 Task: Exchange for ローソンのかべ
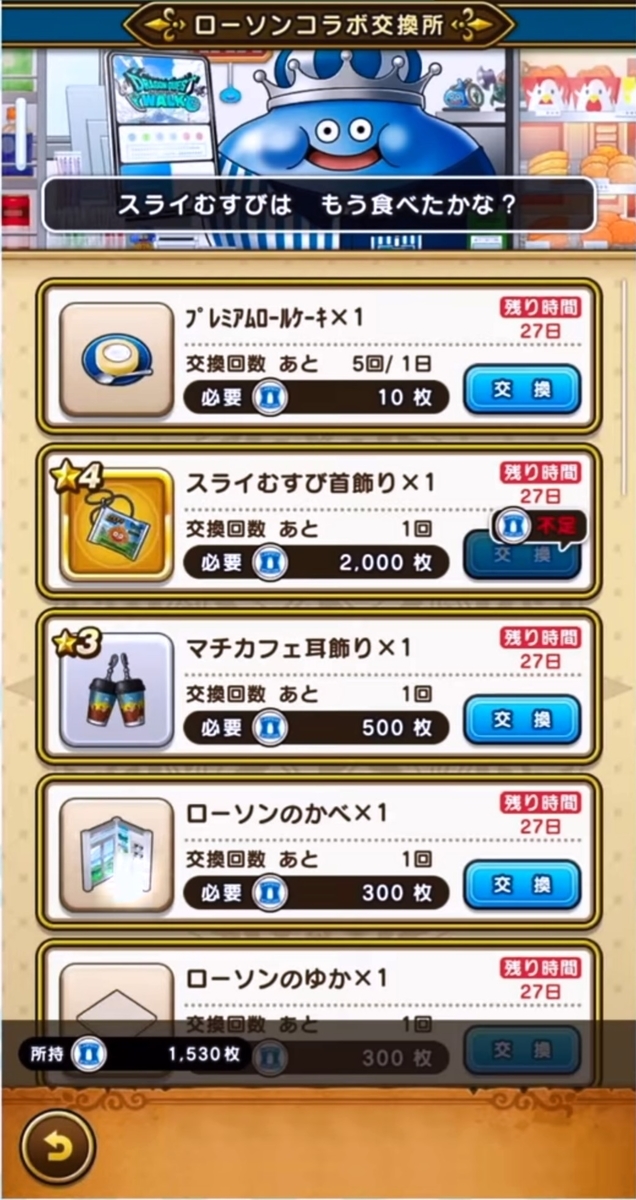click(522, 885)
